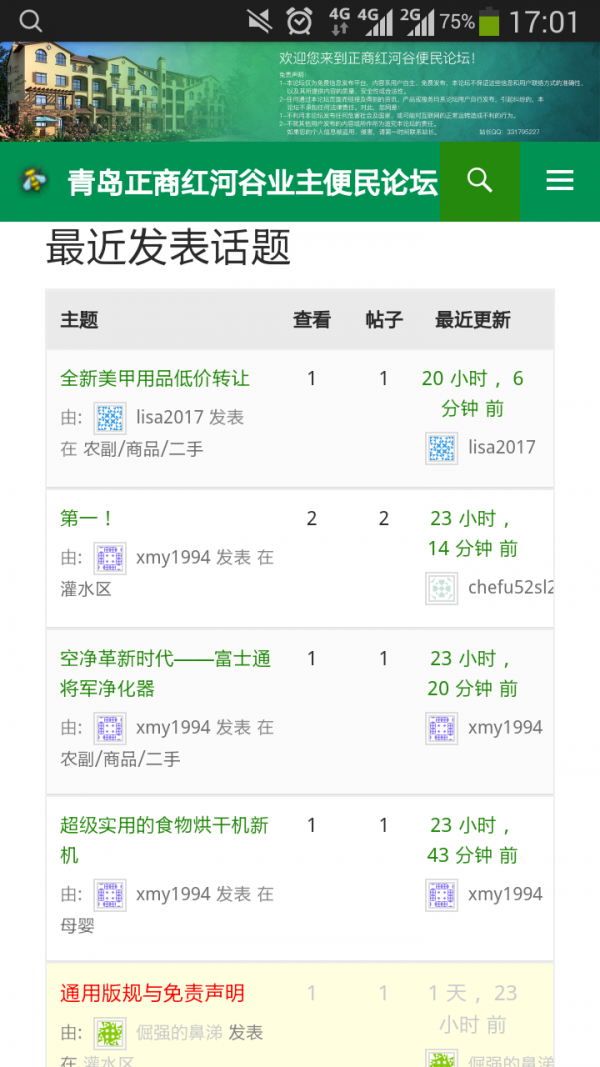
Task: View last update 23 小时, 20 分钟 前
Action: (x=473, y=674)
